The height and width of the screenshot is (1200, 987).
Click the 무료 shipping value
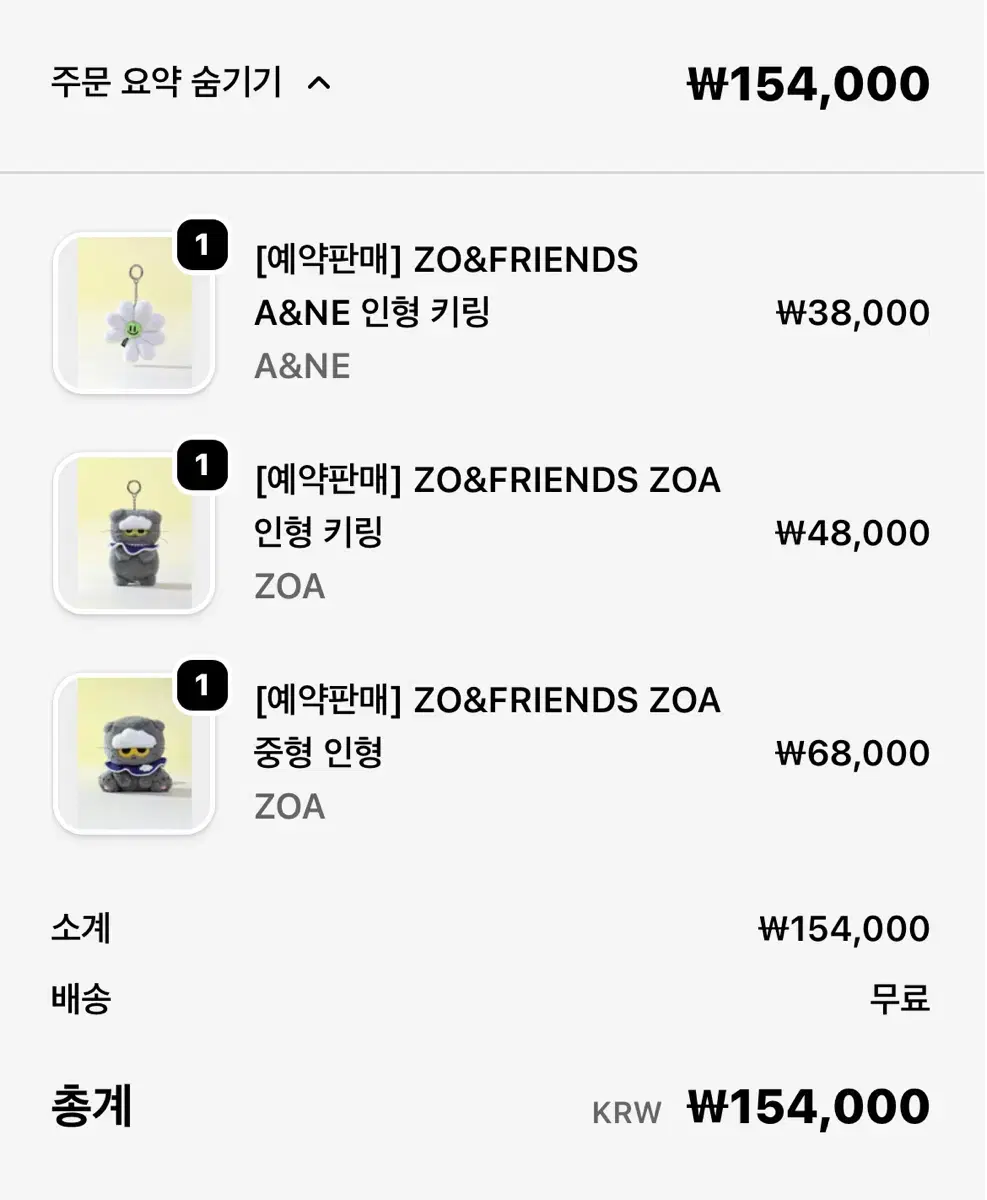899,997
